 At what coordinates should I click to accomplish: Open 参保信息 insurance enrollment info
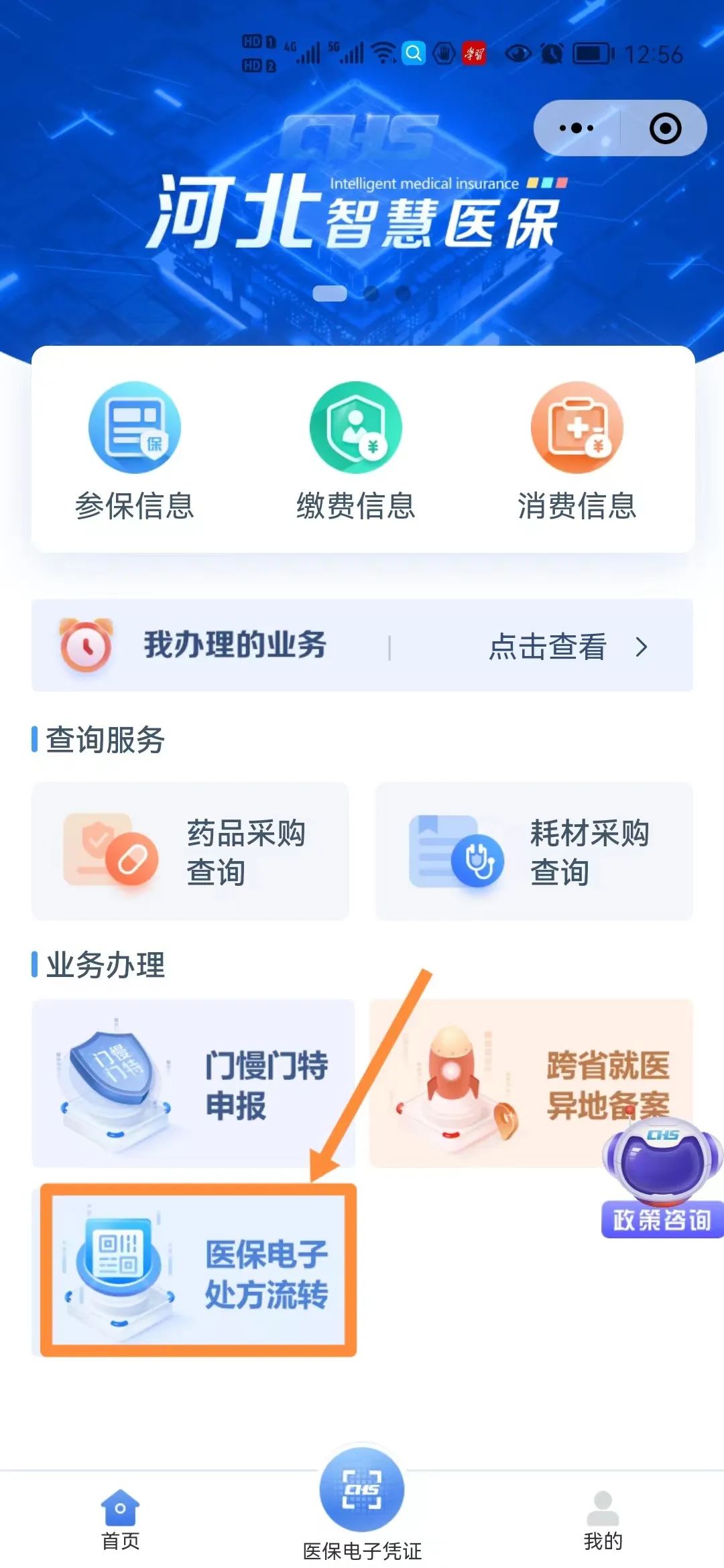pyautogui.click(x=135, y=450)
